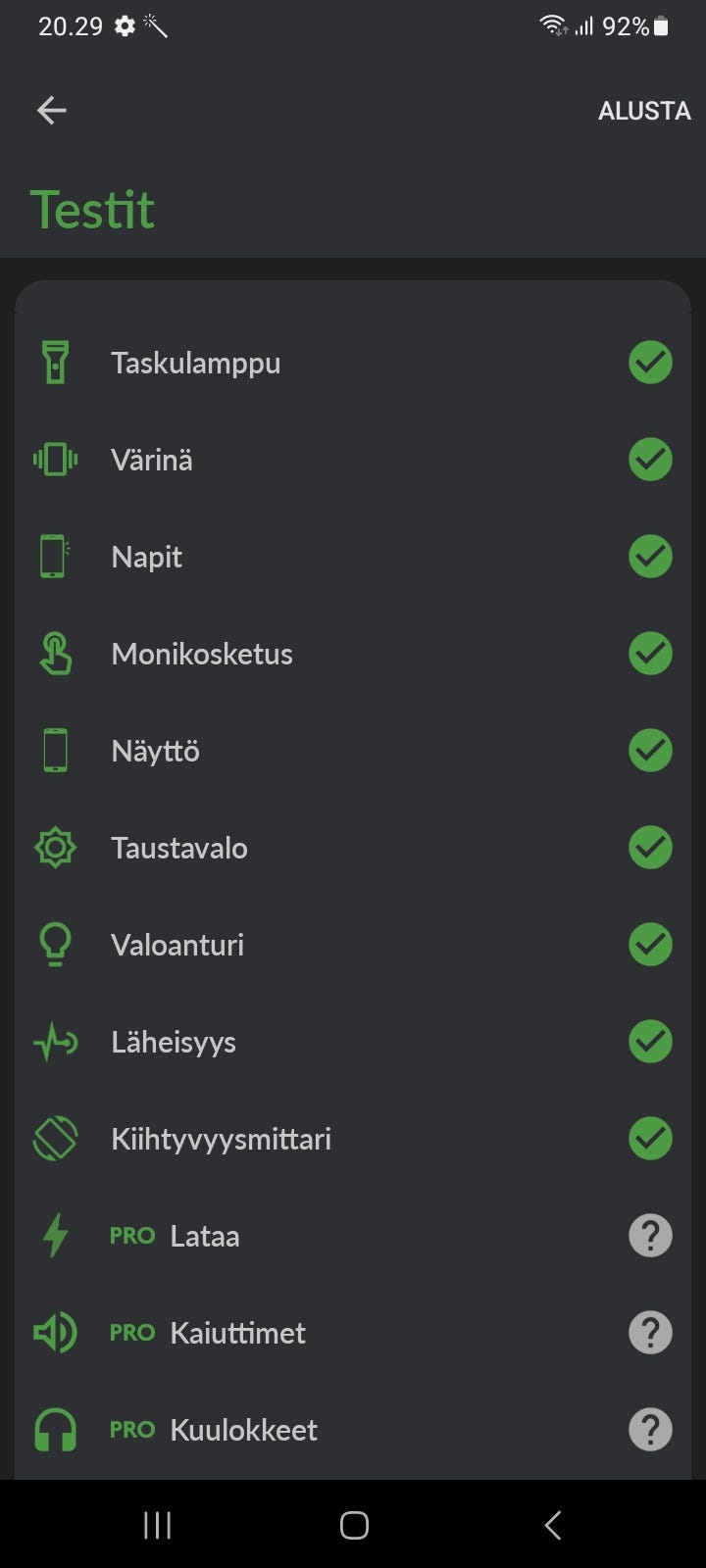Viewport: 706px width, 1568px height.
Task: Tap the backlight sun icon for Taustavalo
Action: point(56,847)
